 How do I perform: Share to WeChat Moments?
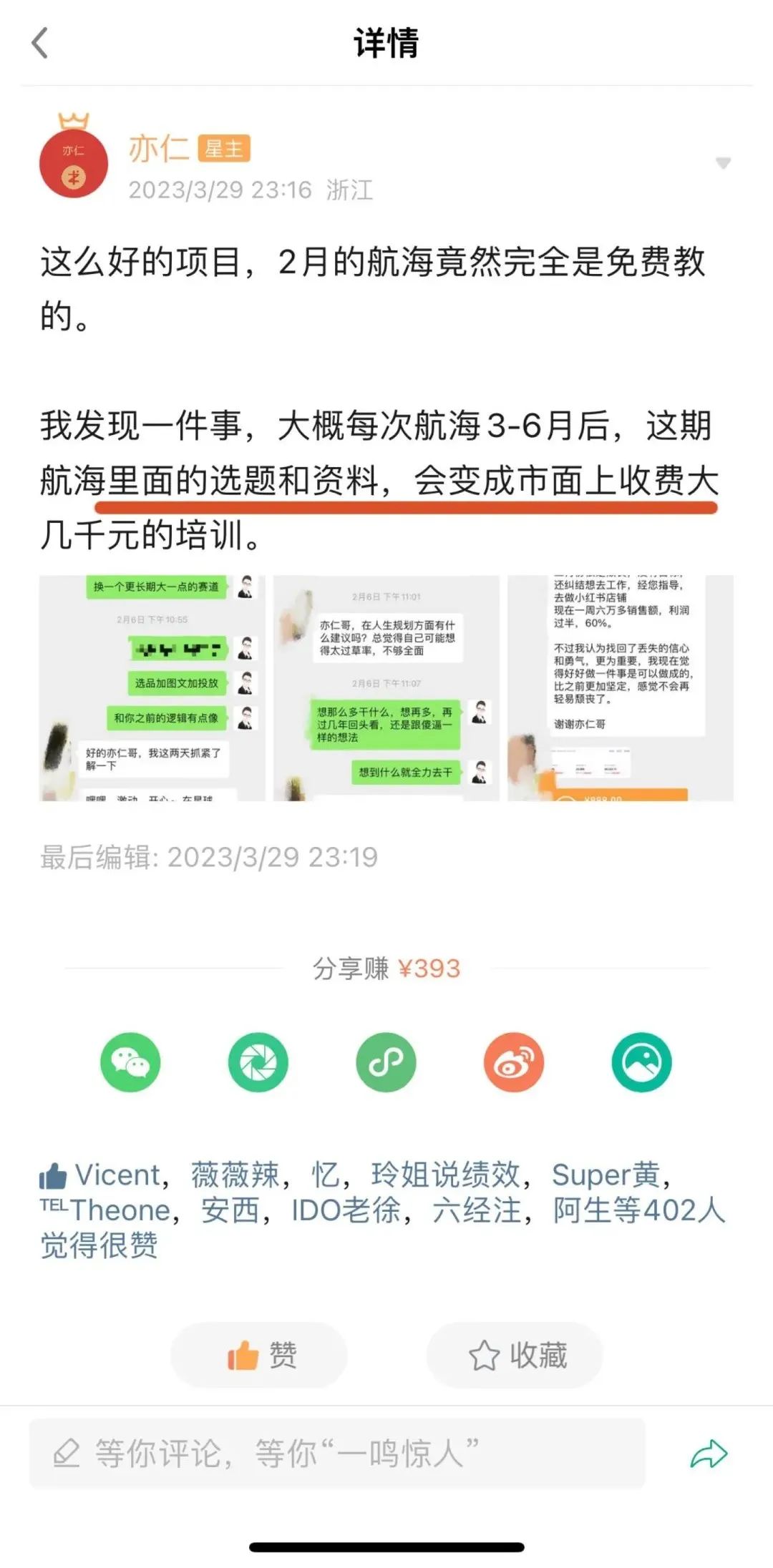(258, 1062)
